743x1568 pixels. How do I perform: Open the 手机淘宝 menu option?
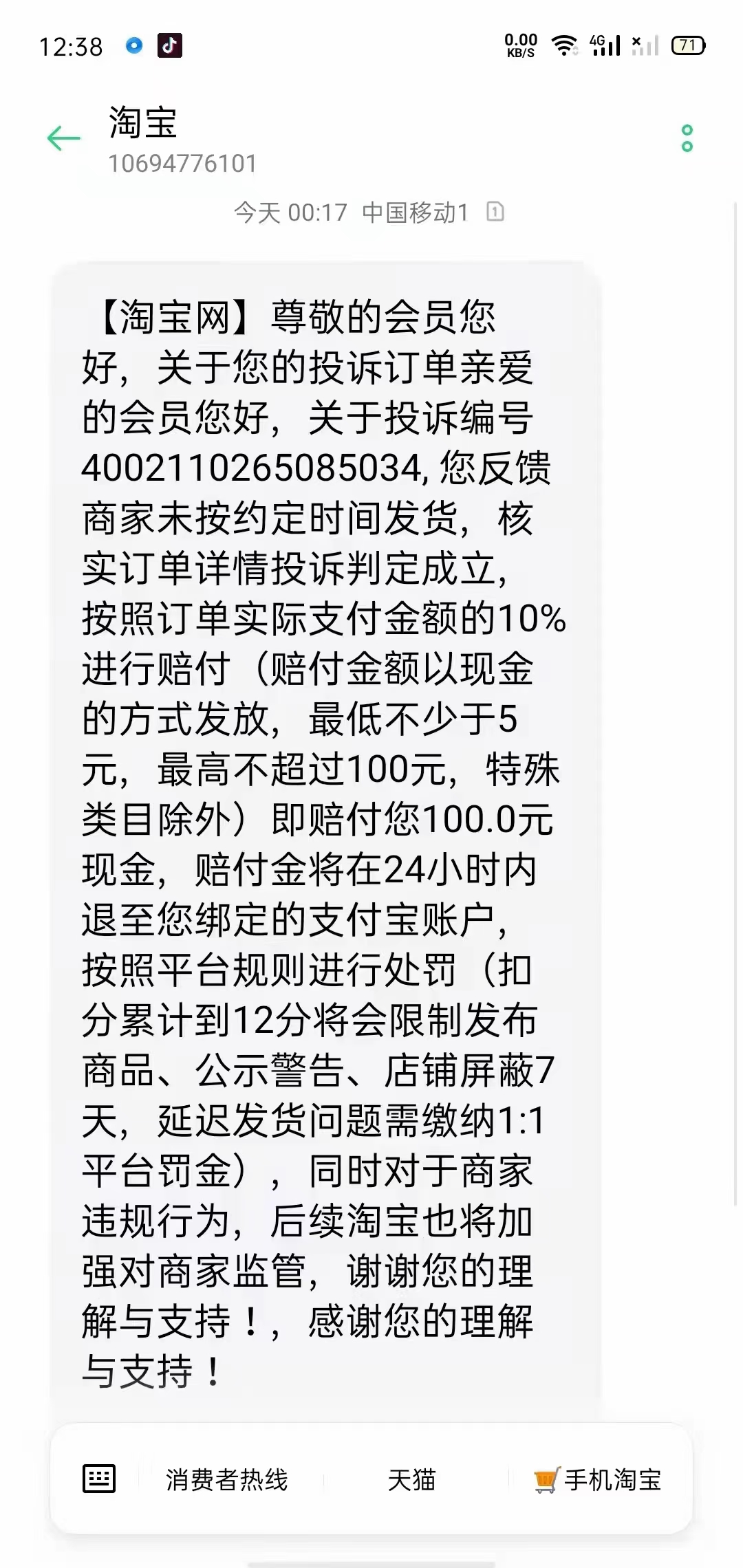[x=599, y=1480]
